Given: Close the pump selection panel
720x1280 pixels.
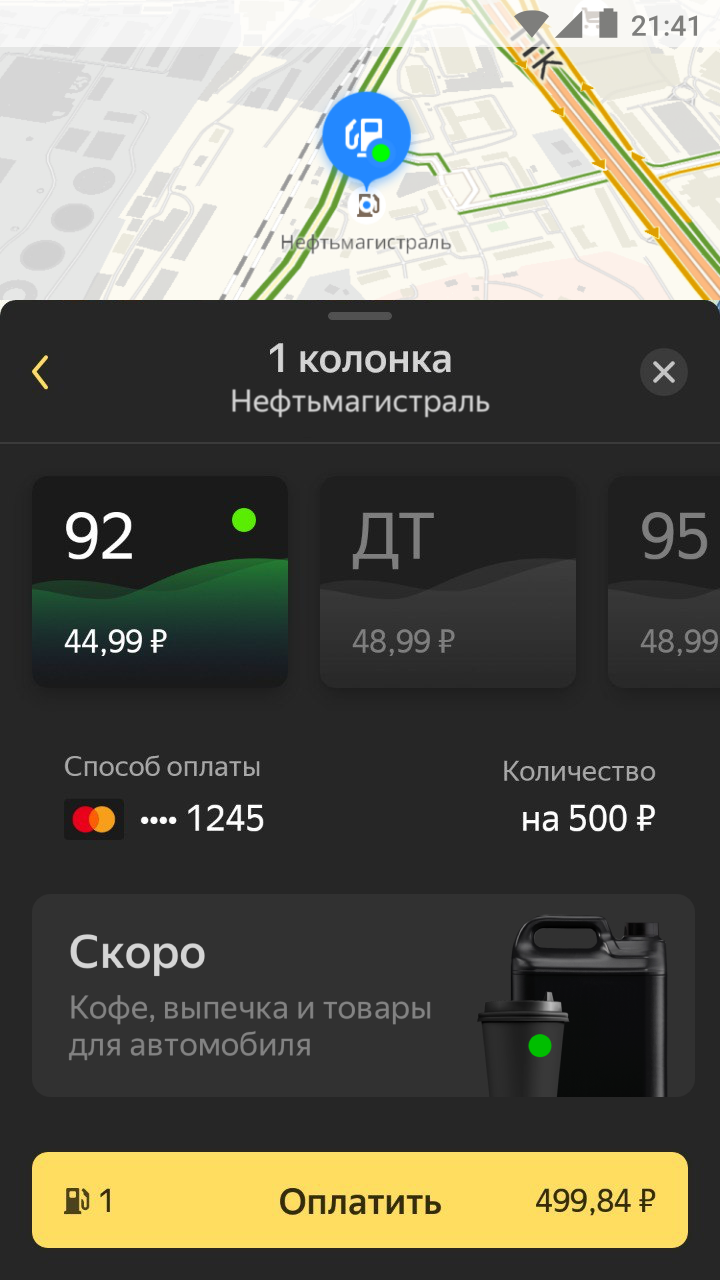Looking at the screenshot, I should click(664, 372).
